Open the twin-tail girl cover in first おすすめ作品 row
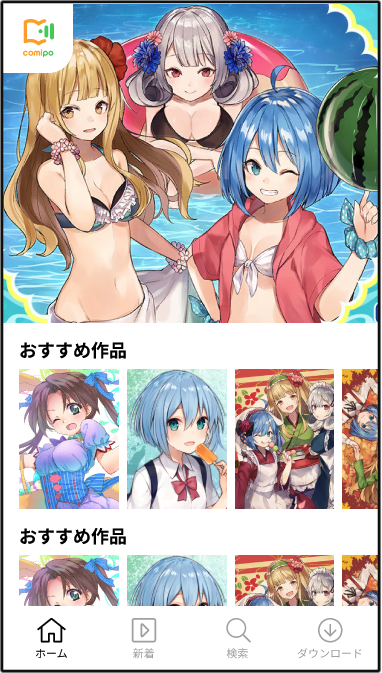 [x=69, y=439]
